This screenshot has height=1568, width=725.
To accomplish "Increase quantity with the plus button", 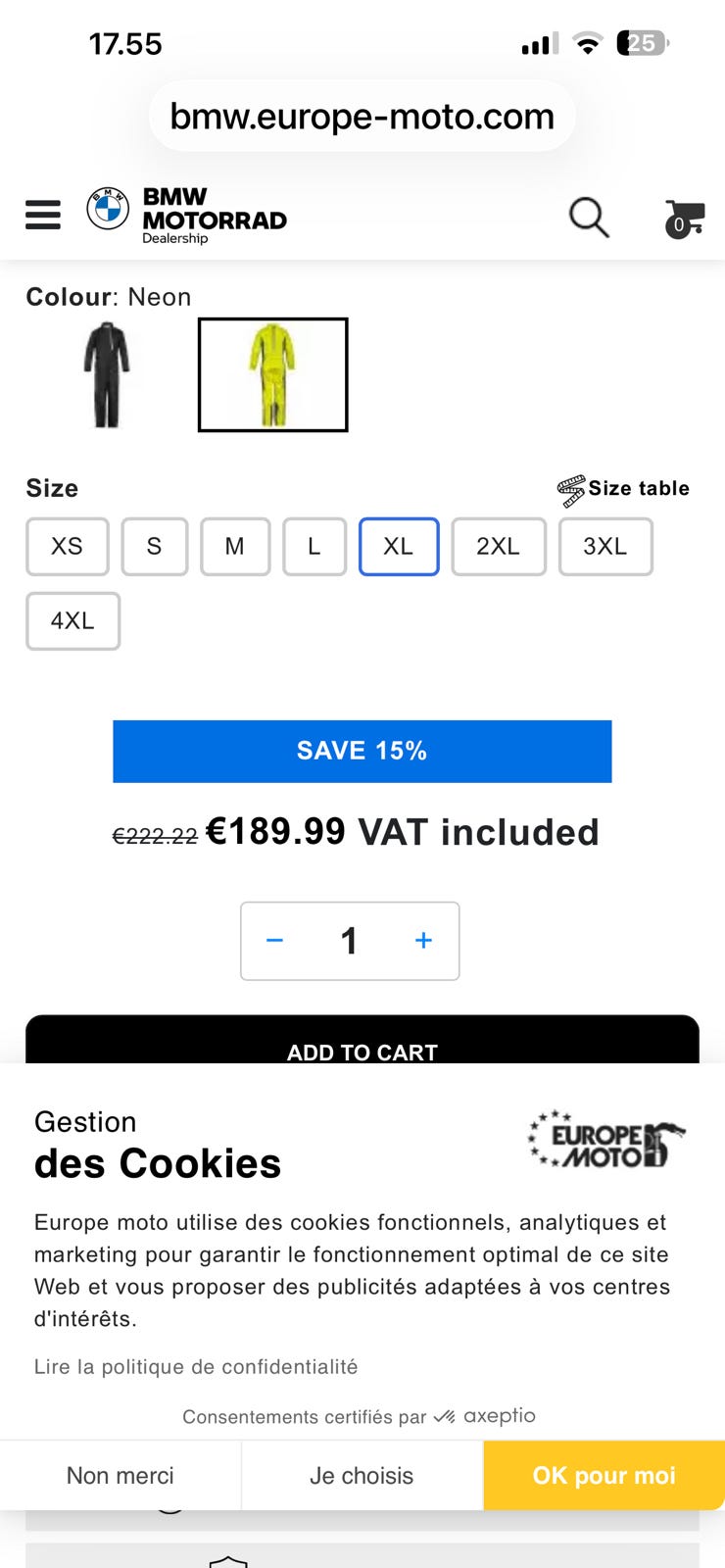I will pyautogui.click(x=423, y=941).
